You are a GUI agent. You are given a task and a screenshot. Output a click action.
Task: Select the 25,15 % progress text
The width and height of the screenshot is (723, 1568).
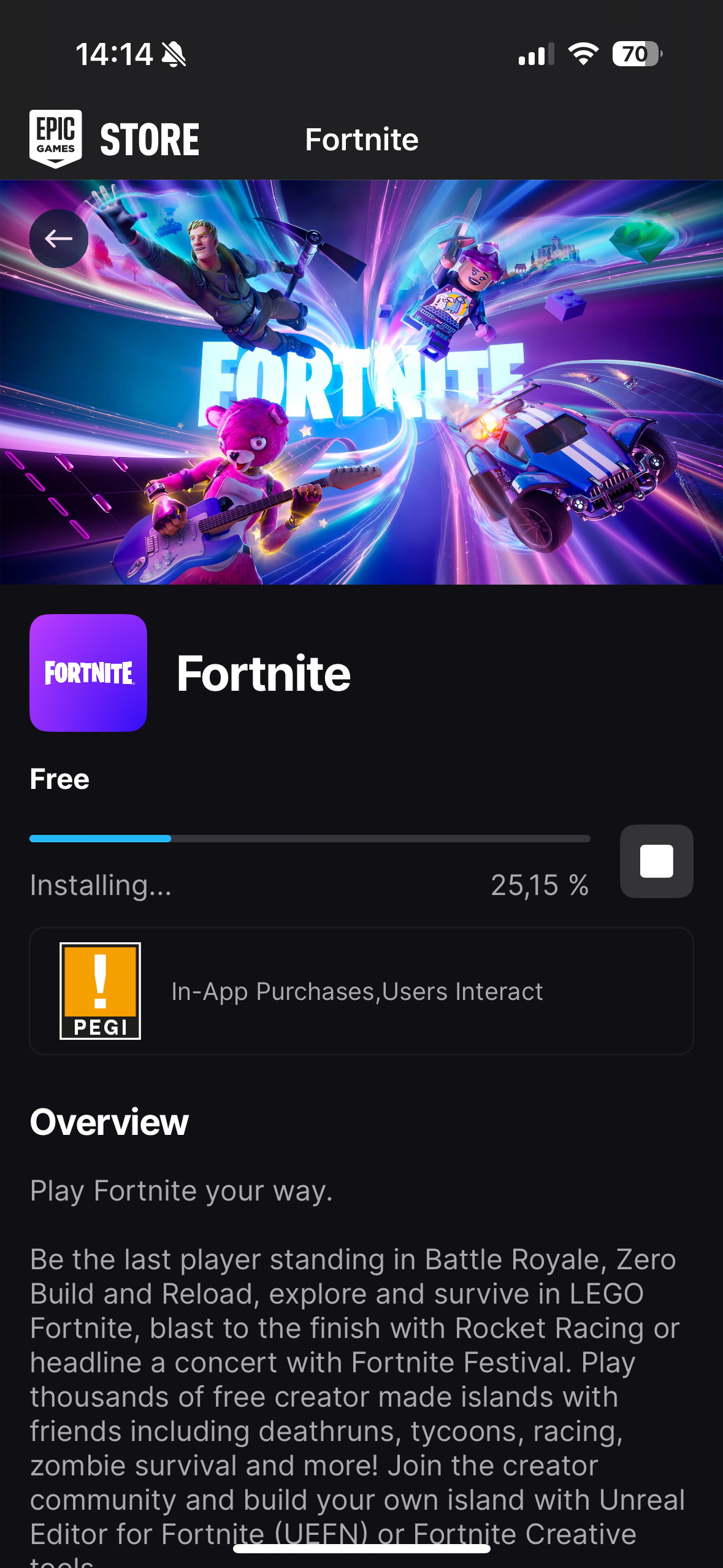(541, 885)
